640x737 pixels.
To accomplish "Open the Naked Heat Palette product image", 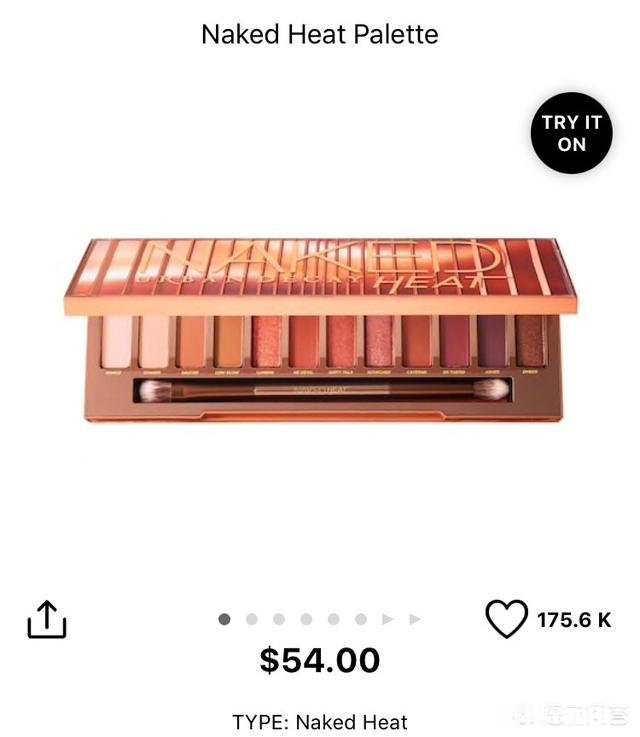I will 320,330.
